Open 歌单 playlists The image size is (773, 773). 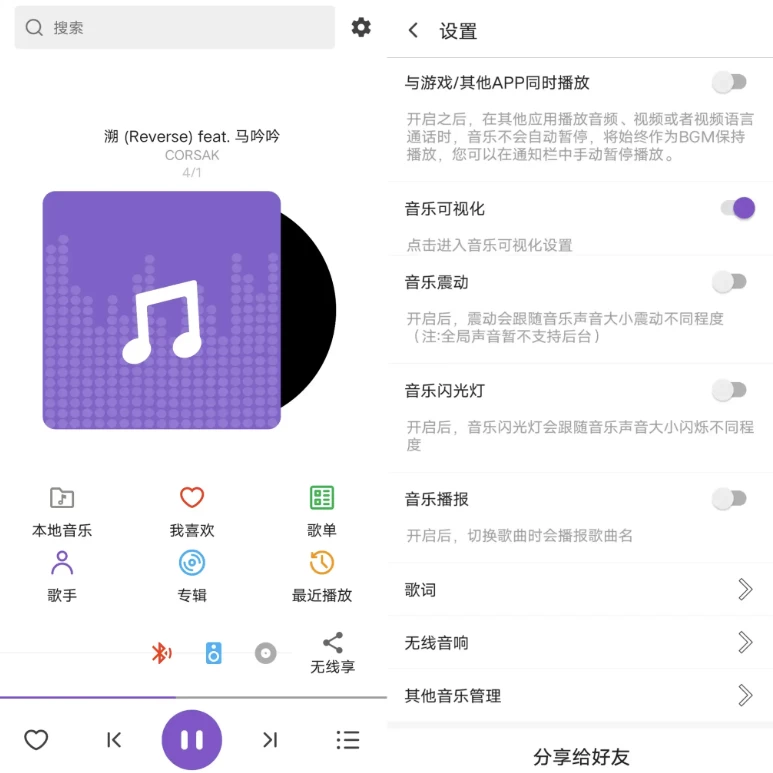tap(322, 511)
